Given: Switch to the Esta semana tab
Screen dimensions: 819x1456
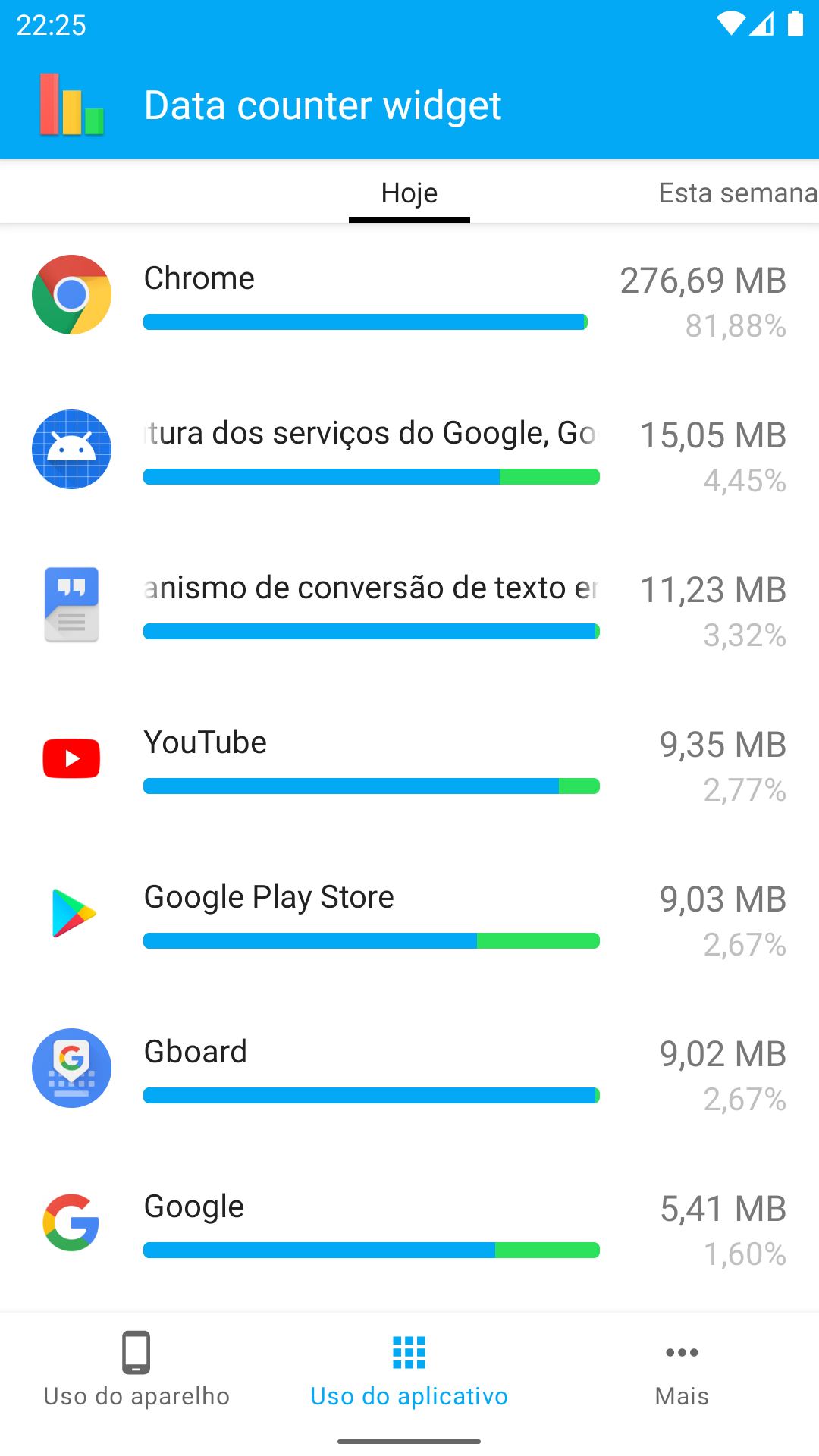Looking at the screenshot, I should tap(738, 193).
